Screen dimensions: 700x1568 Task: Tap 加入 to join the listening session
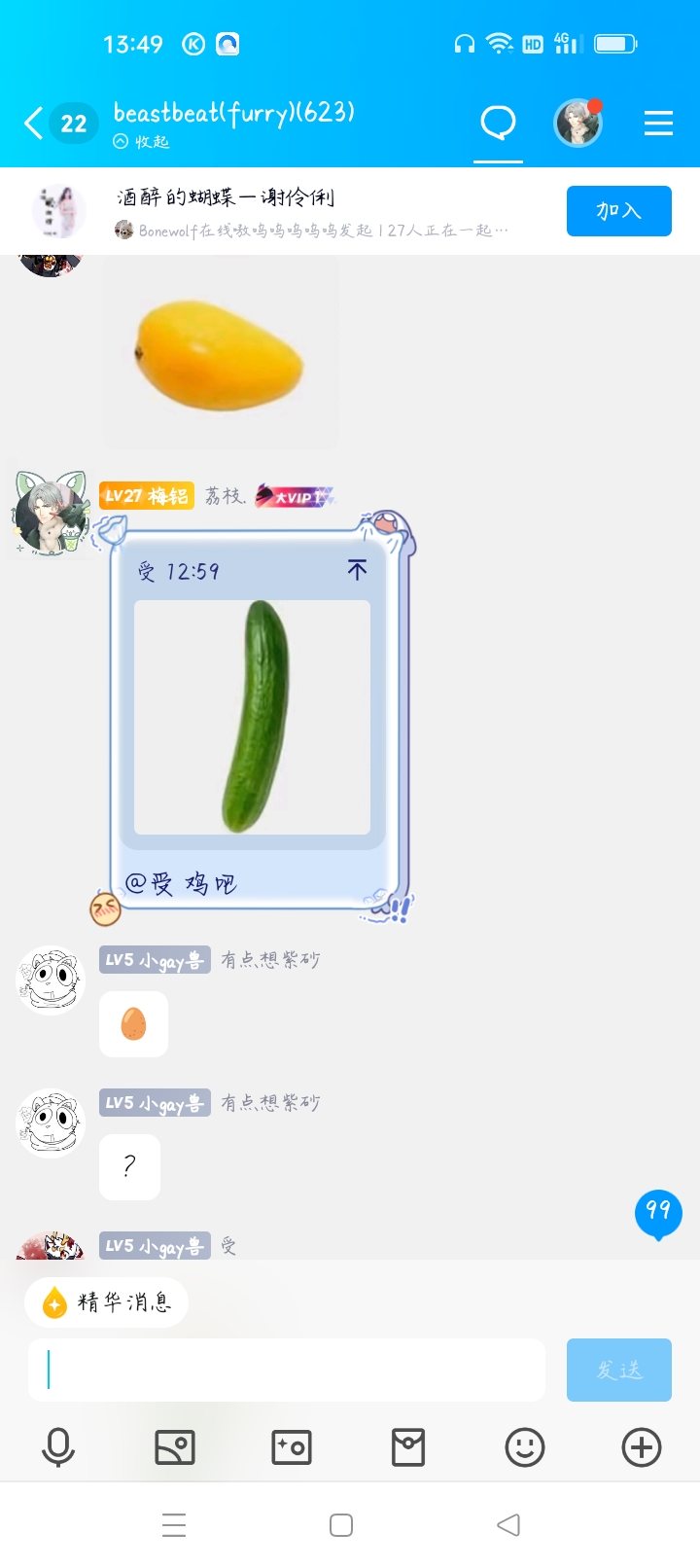pos(618,211)
